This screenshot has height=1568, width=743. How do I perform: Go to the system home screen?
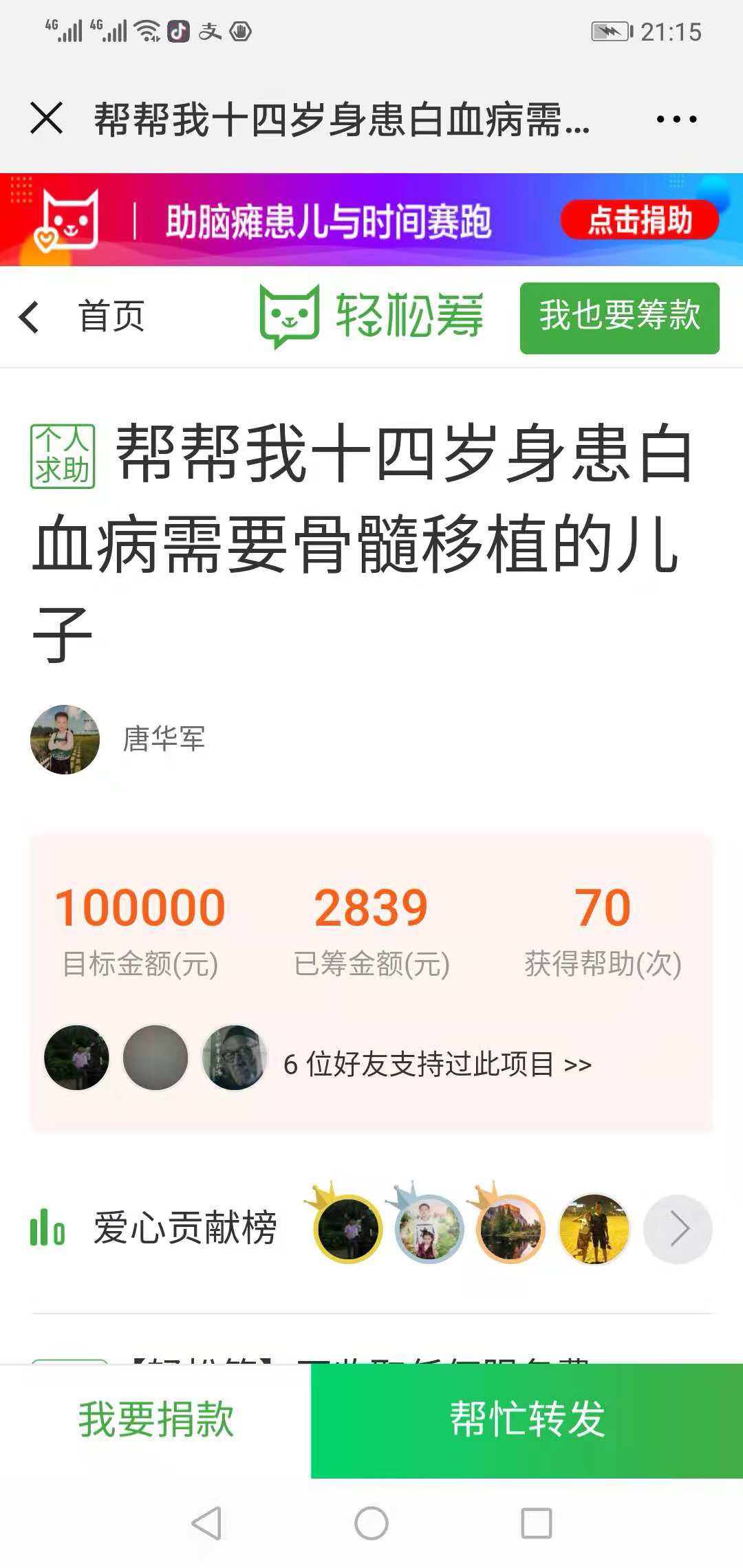[x=371, y=1523]
